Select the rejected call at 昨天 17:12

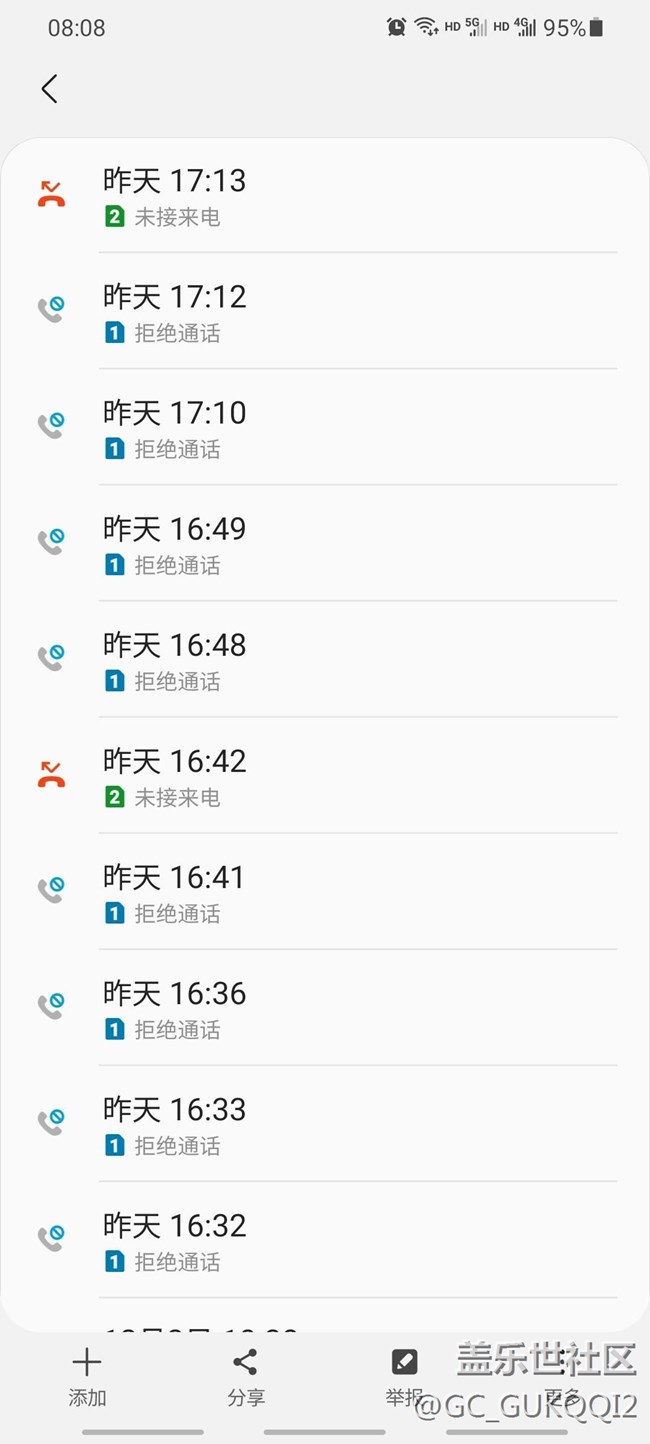[325, 312]
